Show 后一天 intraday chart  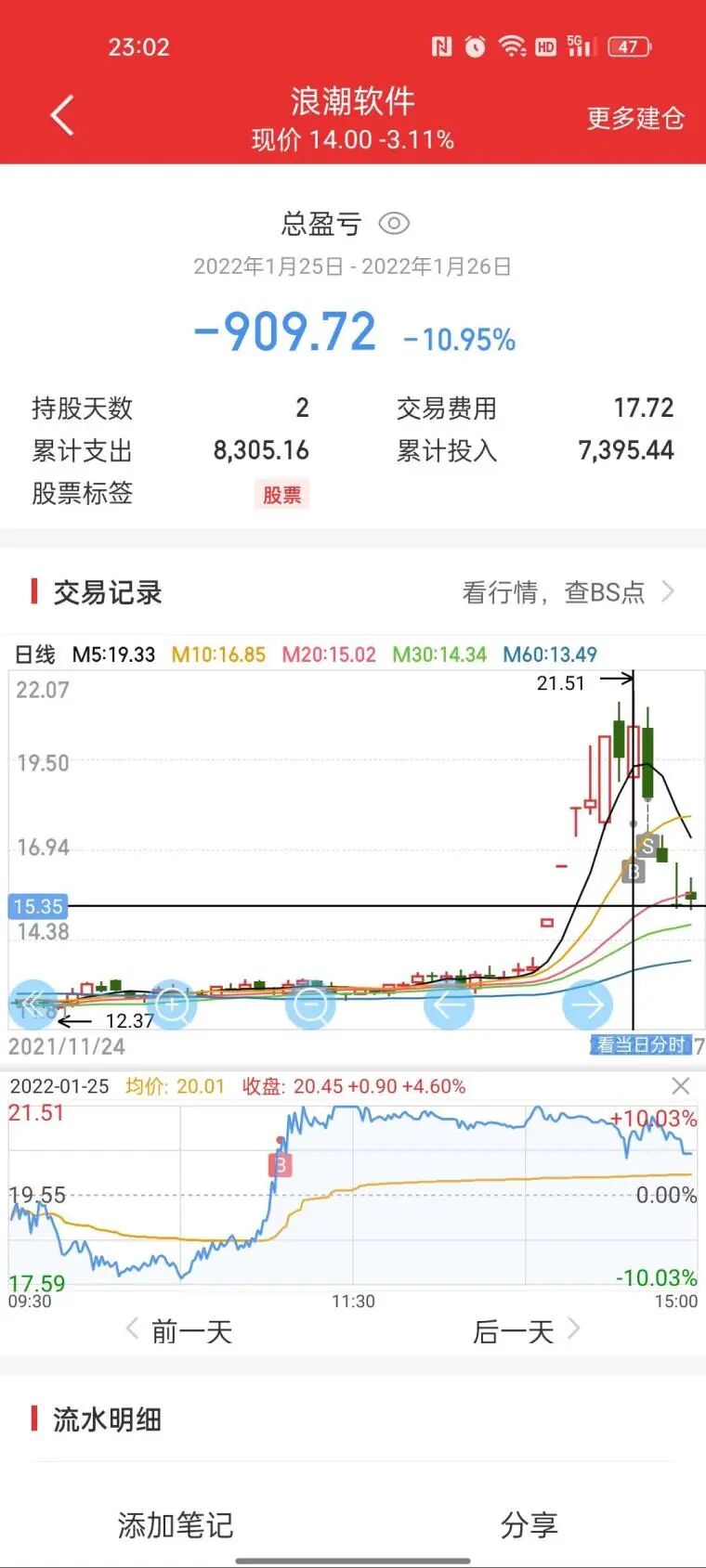[526, 1332]
